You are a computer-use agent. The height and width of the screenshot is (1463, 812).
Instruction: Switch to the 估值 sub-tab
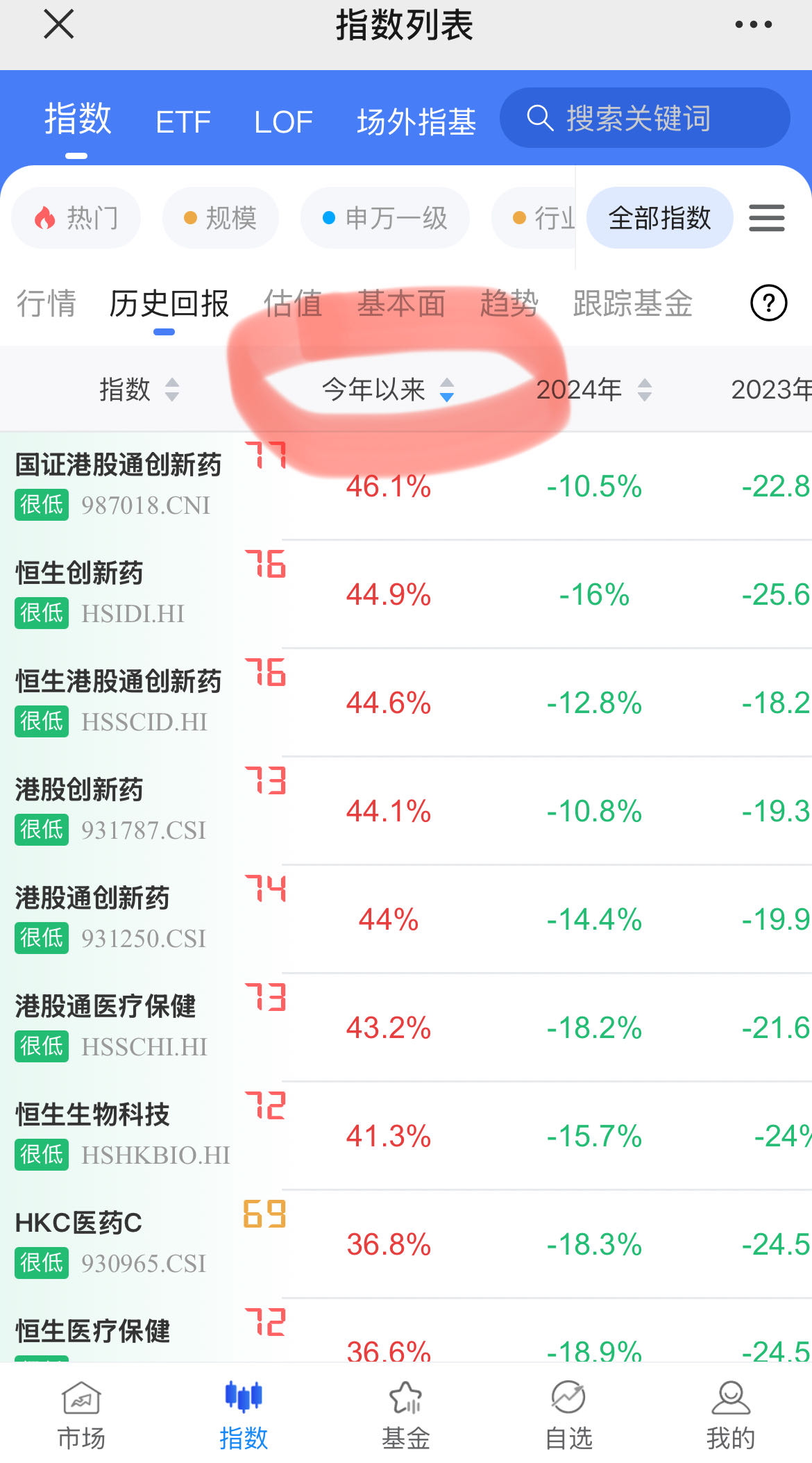[293, 303]
